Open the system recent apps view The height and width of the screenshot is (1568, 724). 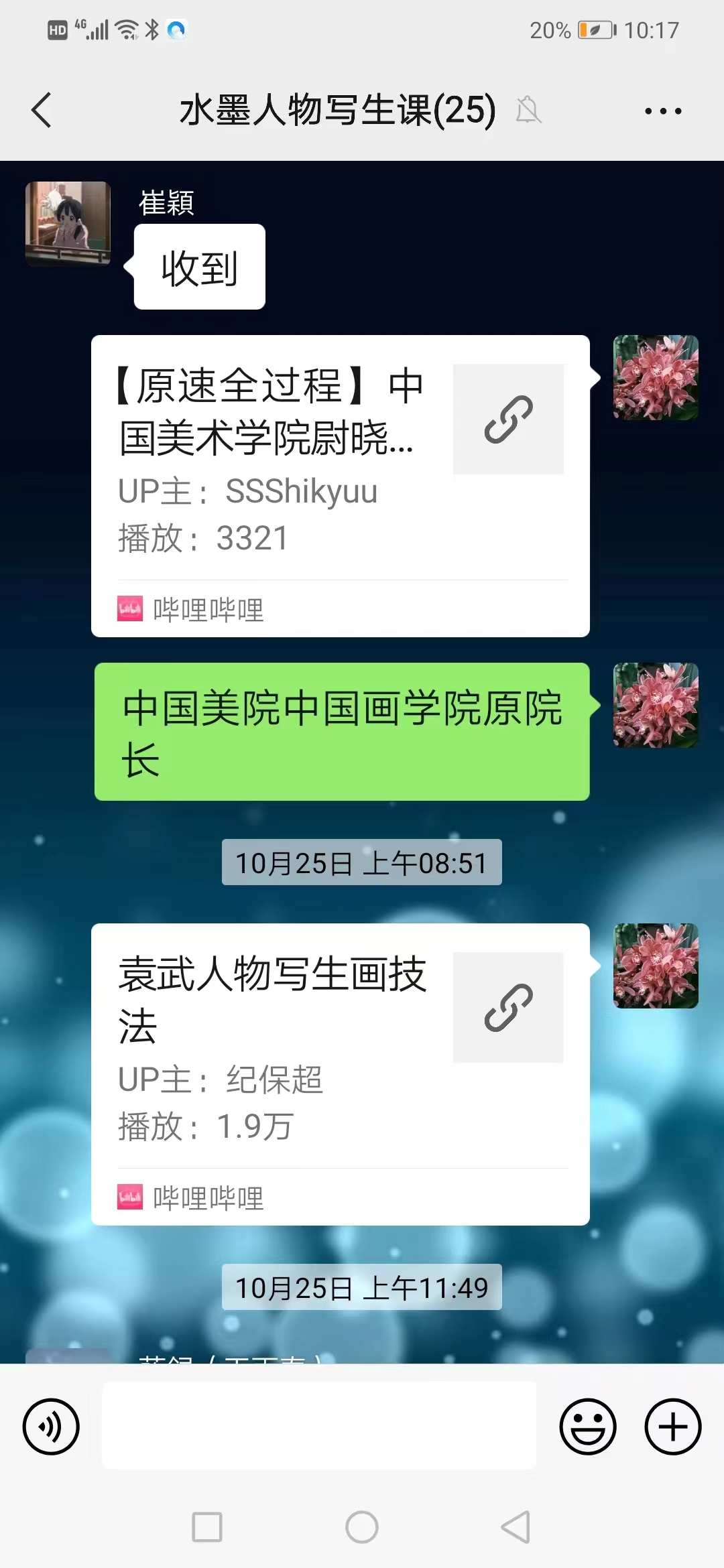(x=207, y=1527)
